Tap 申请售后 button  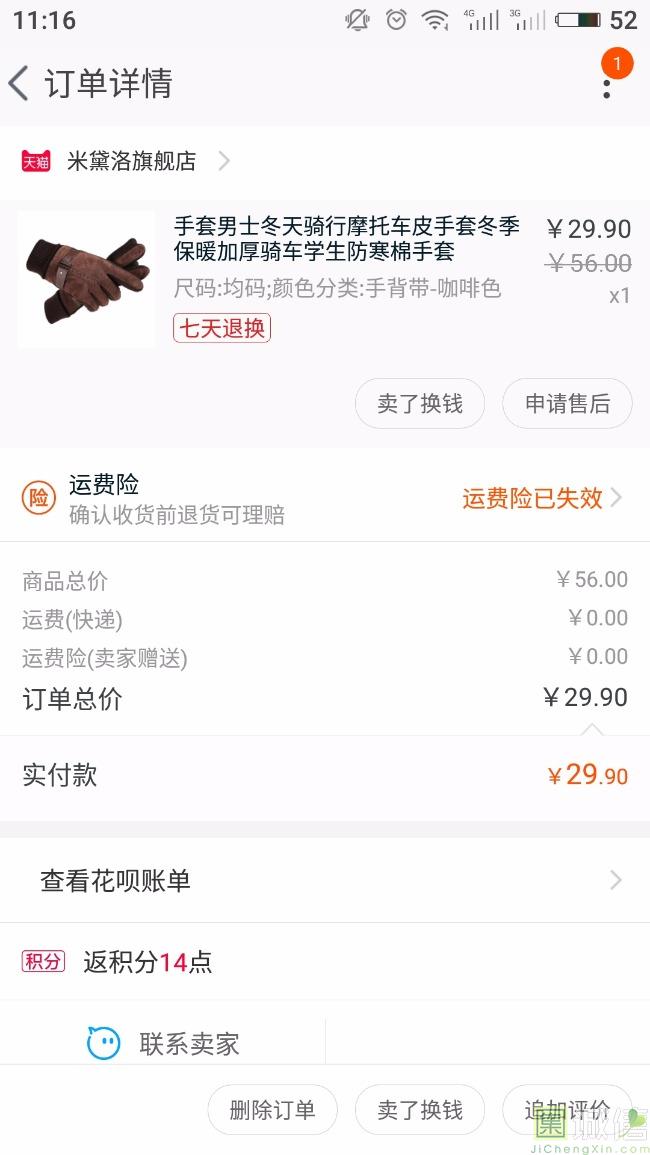coord(567,404)
